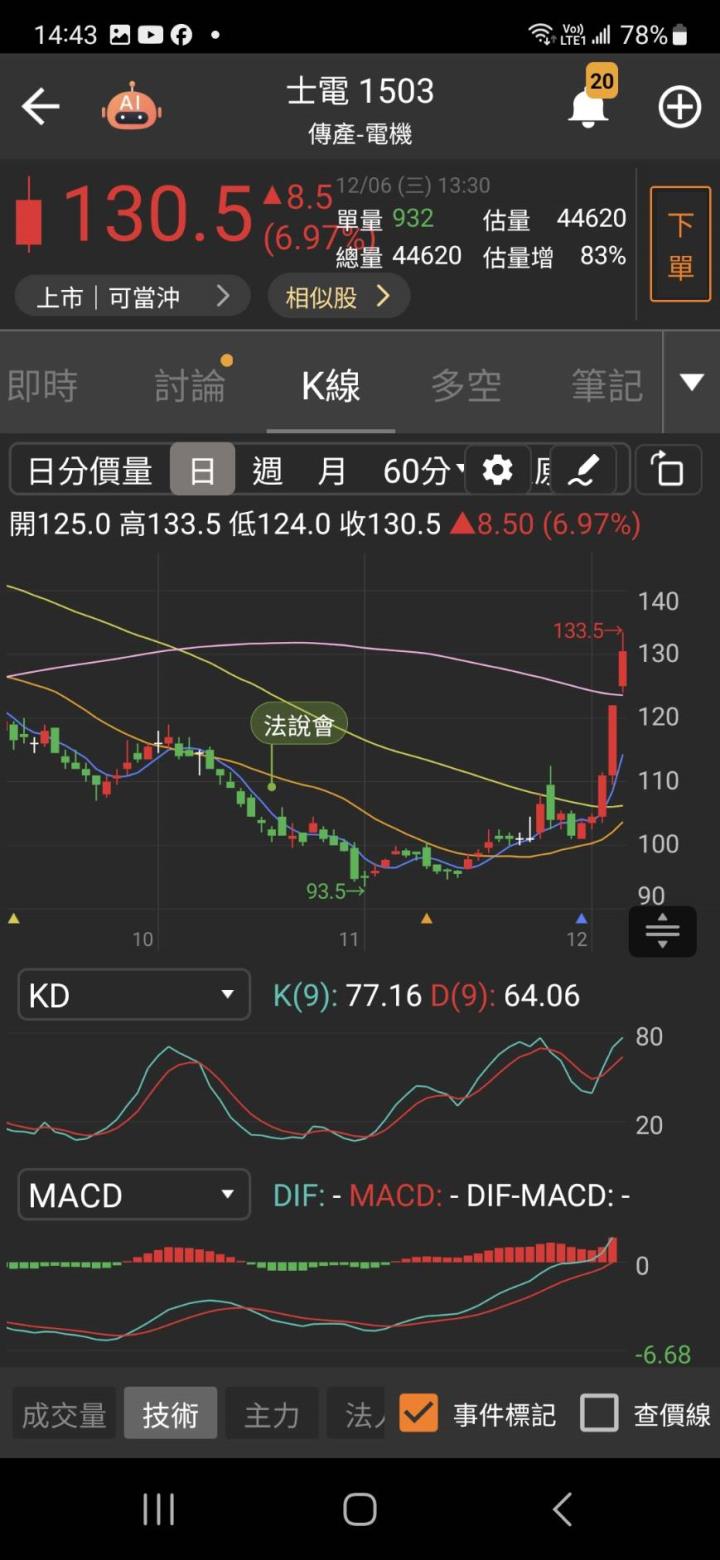Image resolution: width=720 pixels, height=1560 pixels.
Task: Switch to the 筆記 tab
Action: [x=607, y=386]
